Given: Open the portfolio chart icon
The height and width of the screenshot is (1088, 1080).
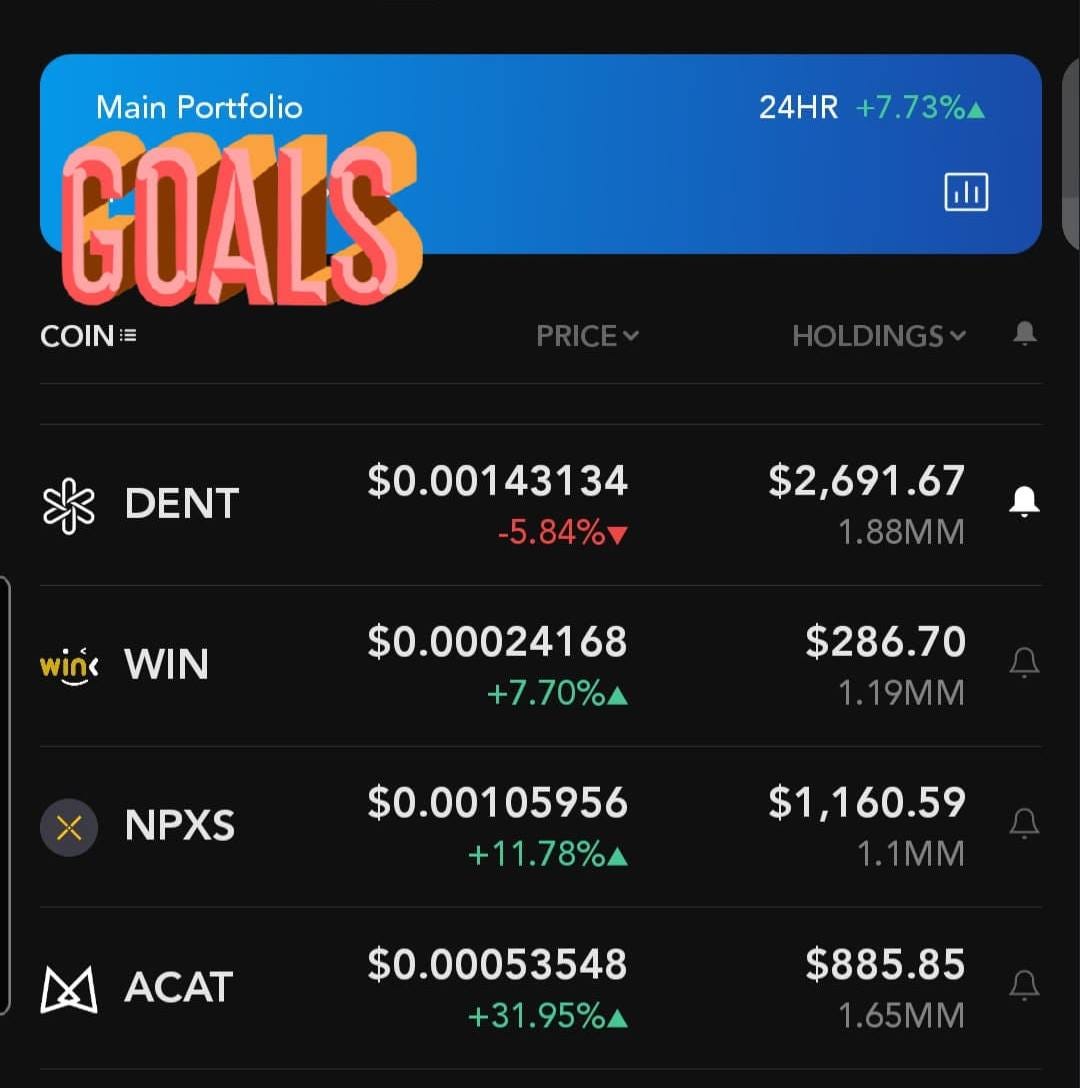Looking at the screenshot, I should [966, 192].
